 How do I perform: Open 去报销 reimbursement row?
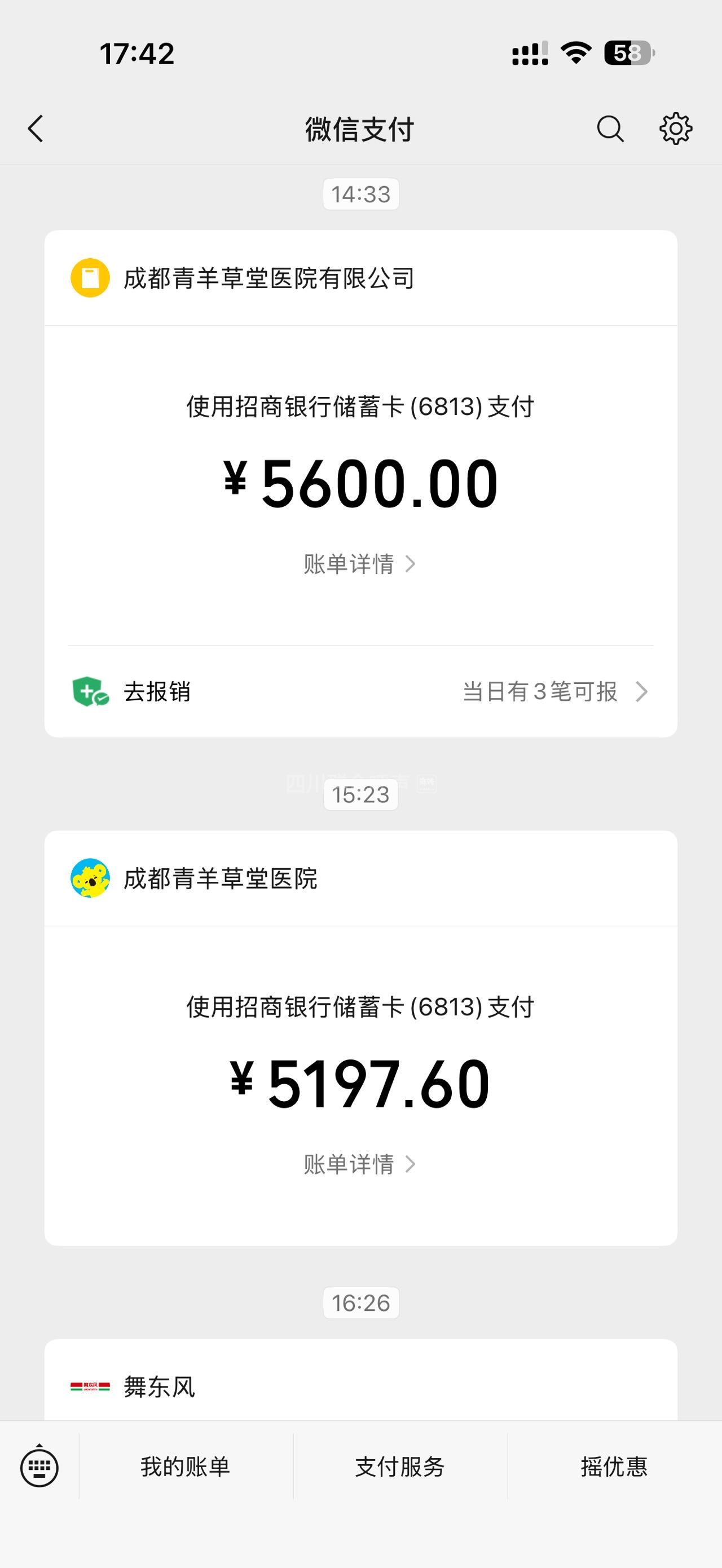coord(360,691)
